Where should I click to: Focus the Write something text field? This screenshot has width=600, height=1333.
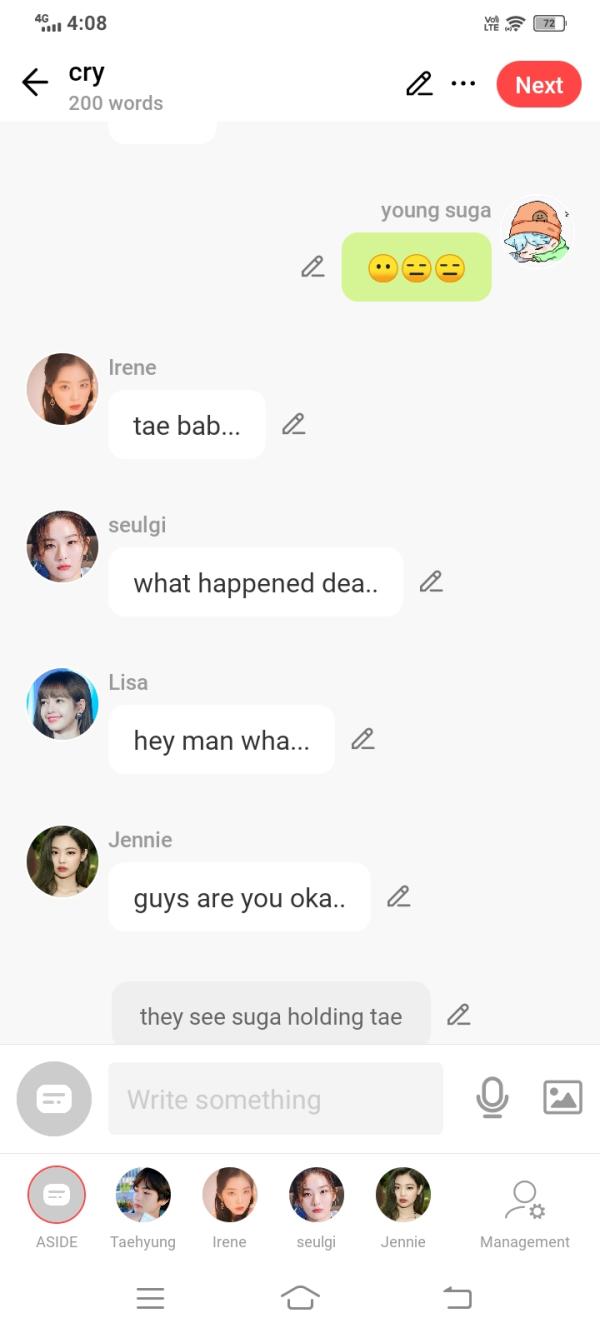coord(275,1099)
